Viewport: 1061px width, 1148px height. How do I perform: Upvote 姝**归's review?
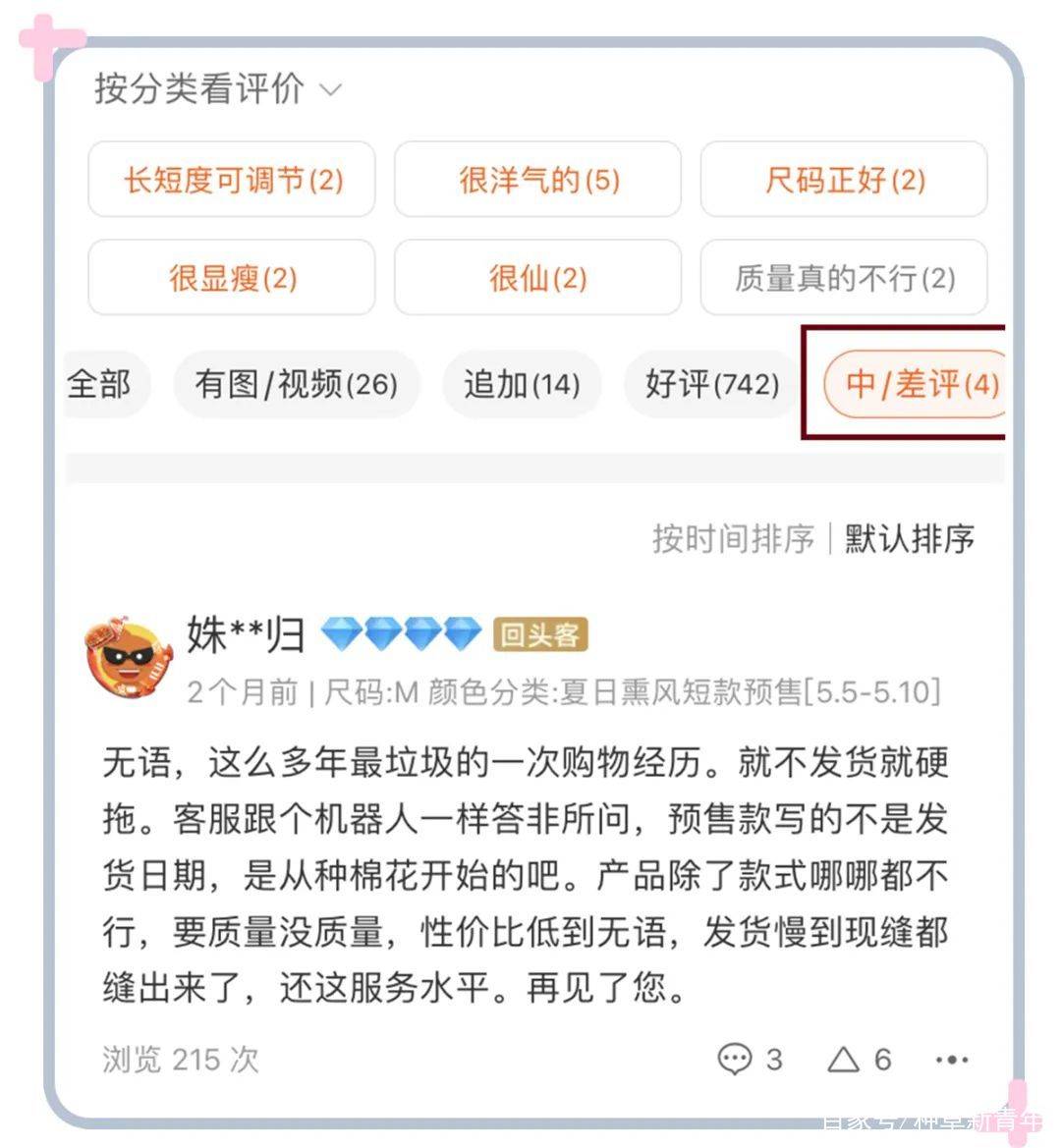(x=859, y=1059)
